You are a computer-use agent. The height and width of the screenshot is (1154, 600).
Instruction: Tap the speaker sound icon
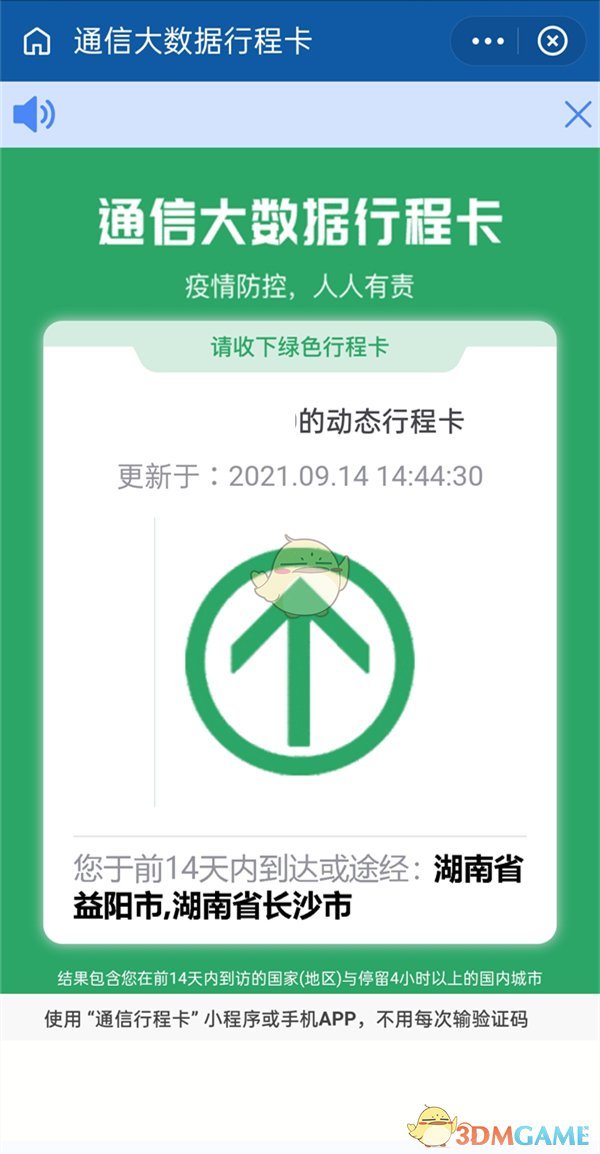click(x=33, y=115)
